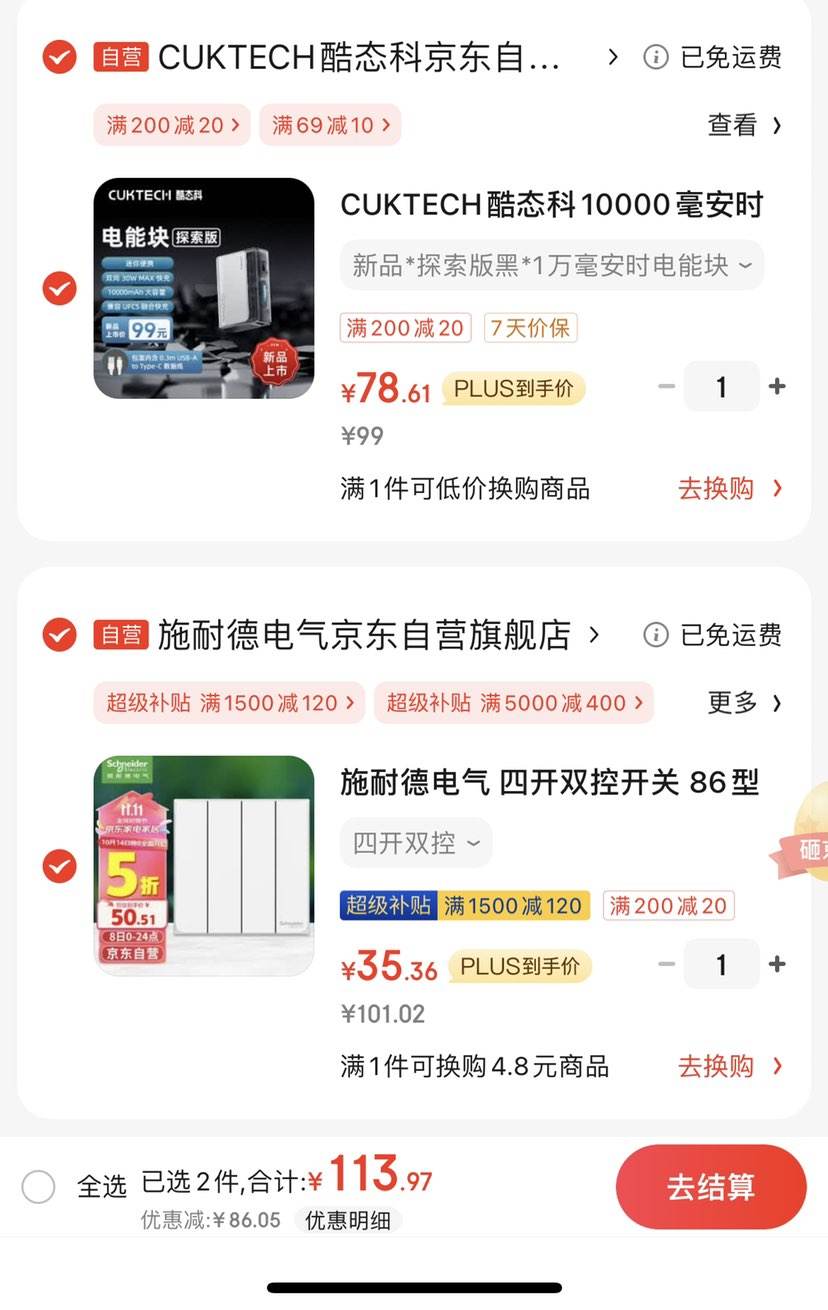Tap the CUKTECH power bank product thumbnail

pos(203,288)
